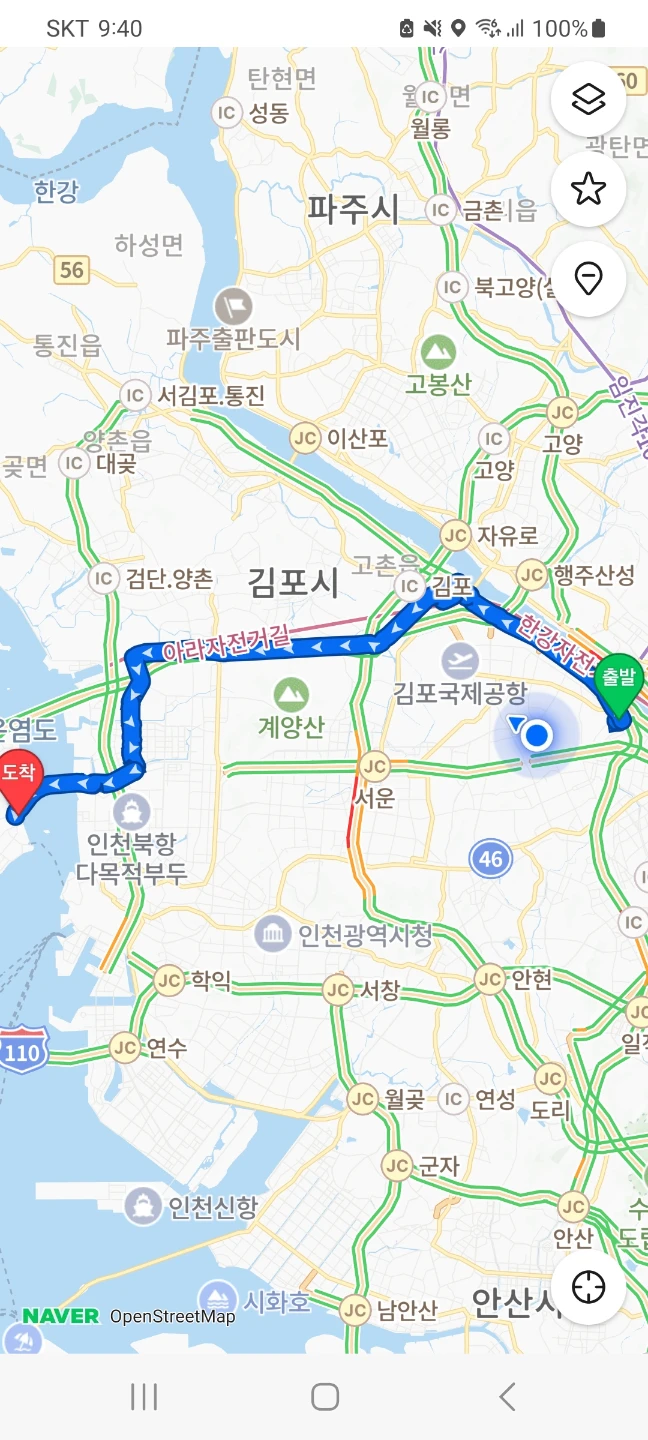Go back with the system back button
Viewport: 648px width, 1440px height.
coord(507,1397)
